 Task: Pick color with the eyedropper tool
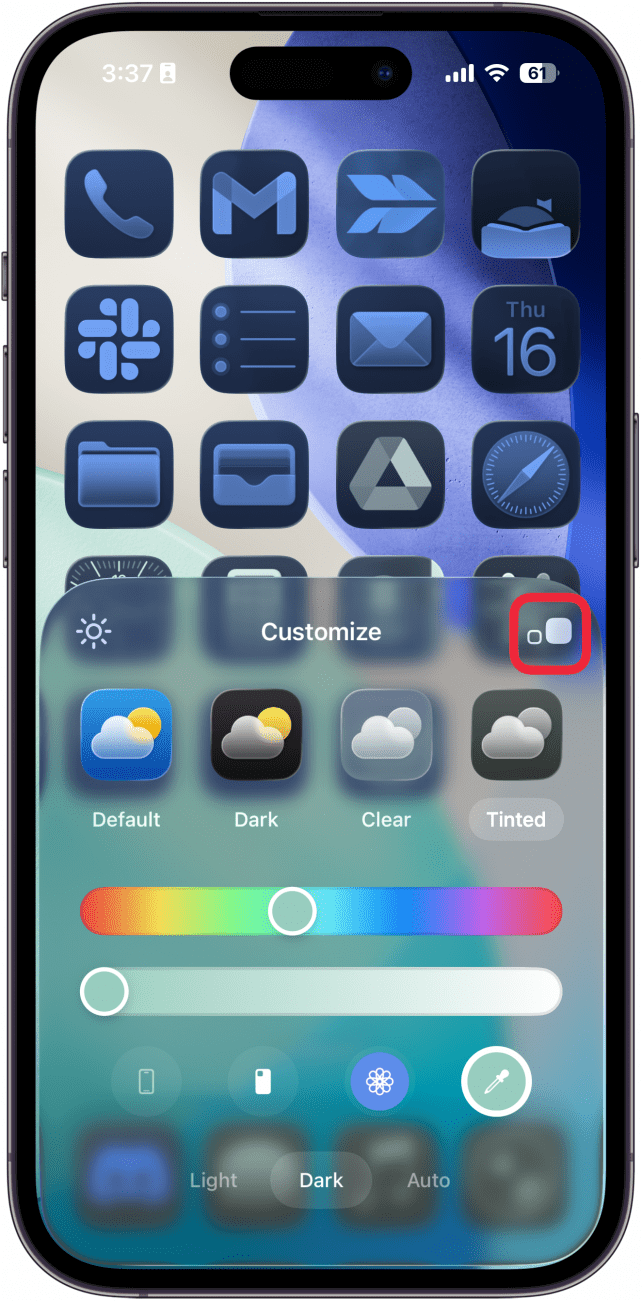point(496,1082)
